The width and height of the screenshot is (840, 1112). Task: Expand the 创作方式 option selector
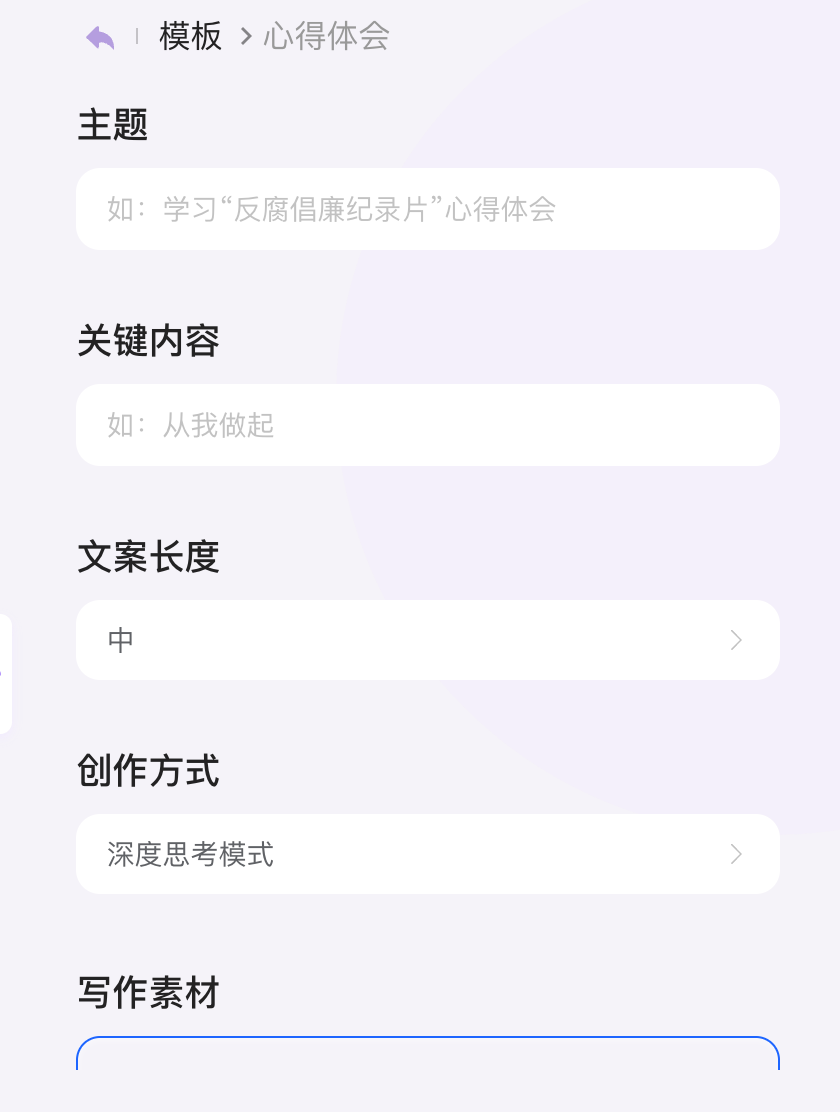[428, 854]
